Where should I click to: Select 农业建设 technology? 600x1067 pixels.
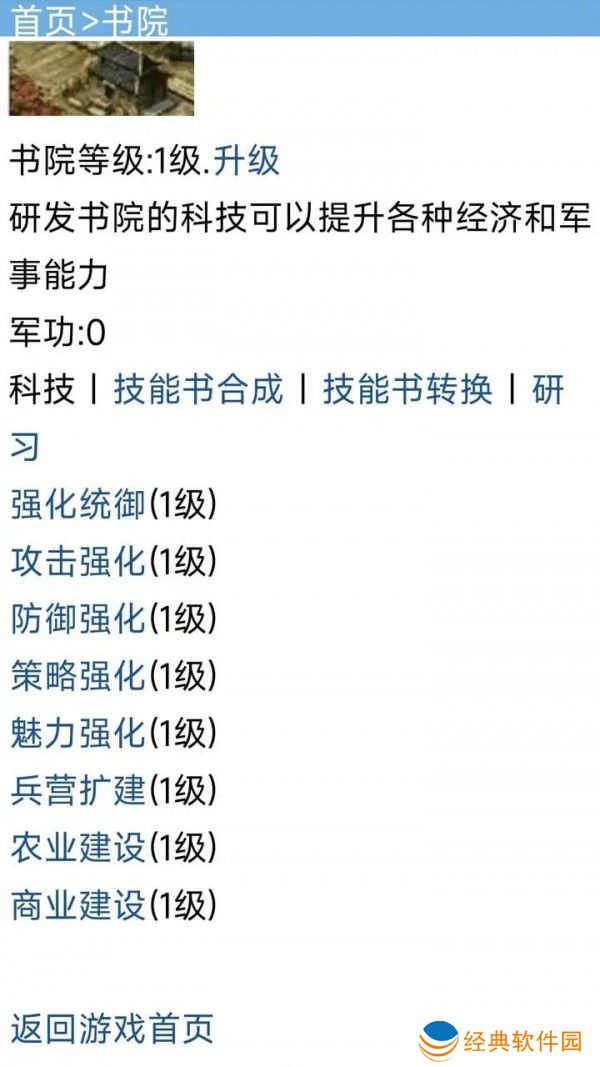pyautogui.click(x=78, y=849)
